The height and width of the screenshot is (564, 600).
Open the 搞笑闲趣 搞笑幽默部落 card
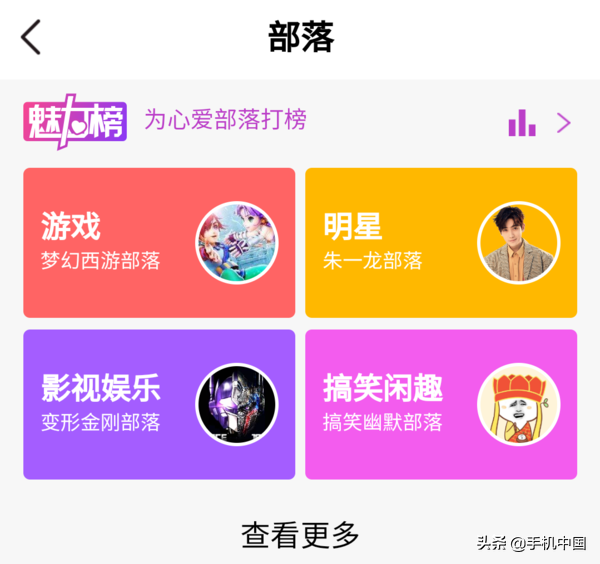(x=441, y=404)
